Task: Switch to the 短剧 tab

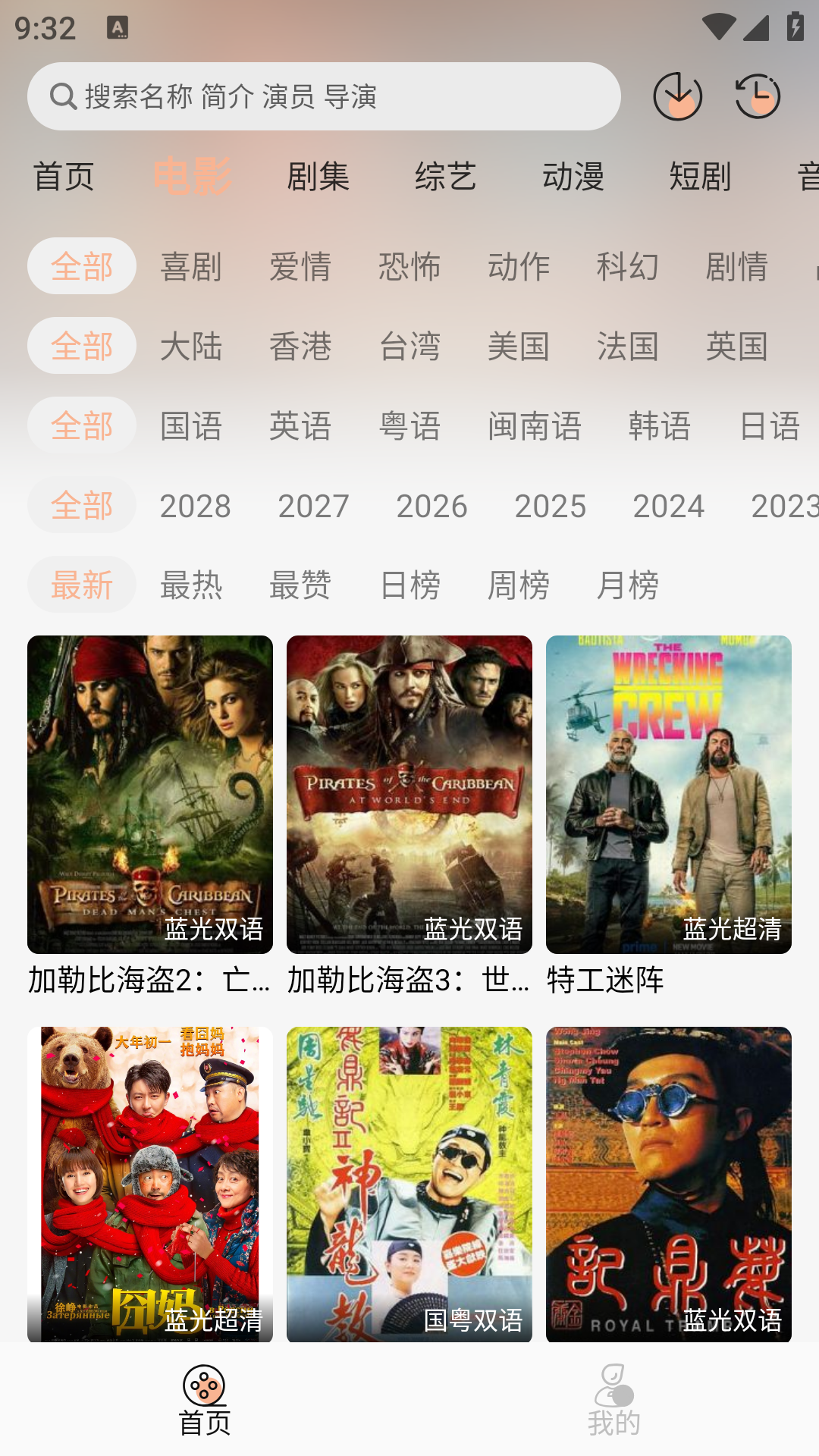Action: coord(700,177)
